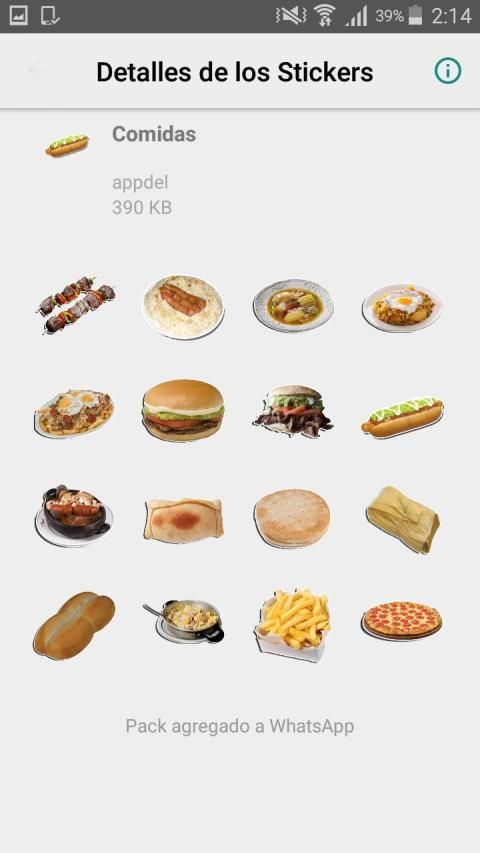Open the soup plate sticker

click(293, 306)
